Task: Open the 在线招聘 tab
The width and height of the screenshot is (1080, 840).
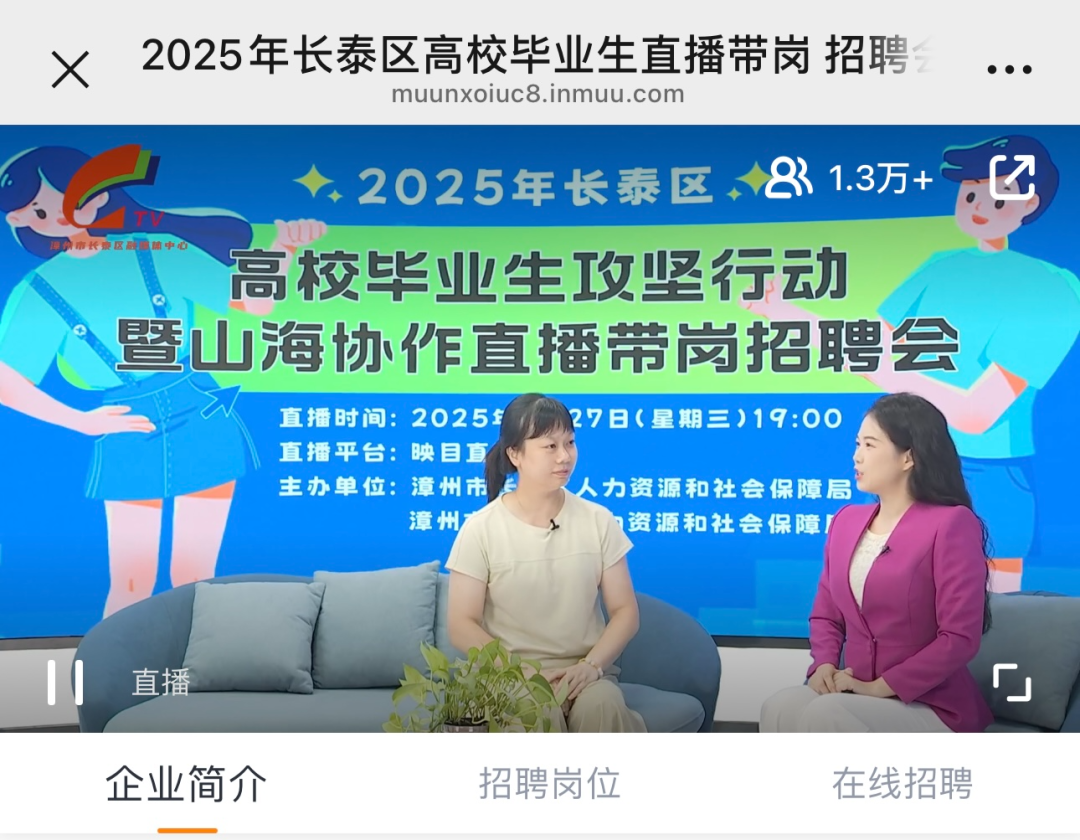Action: [x=902, y=784]
